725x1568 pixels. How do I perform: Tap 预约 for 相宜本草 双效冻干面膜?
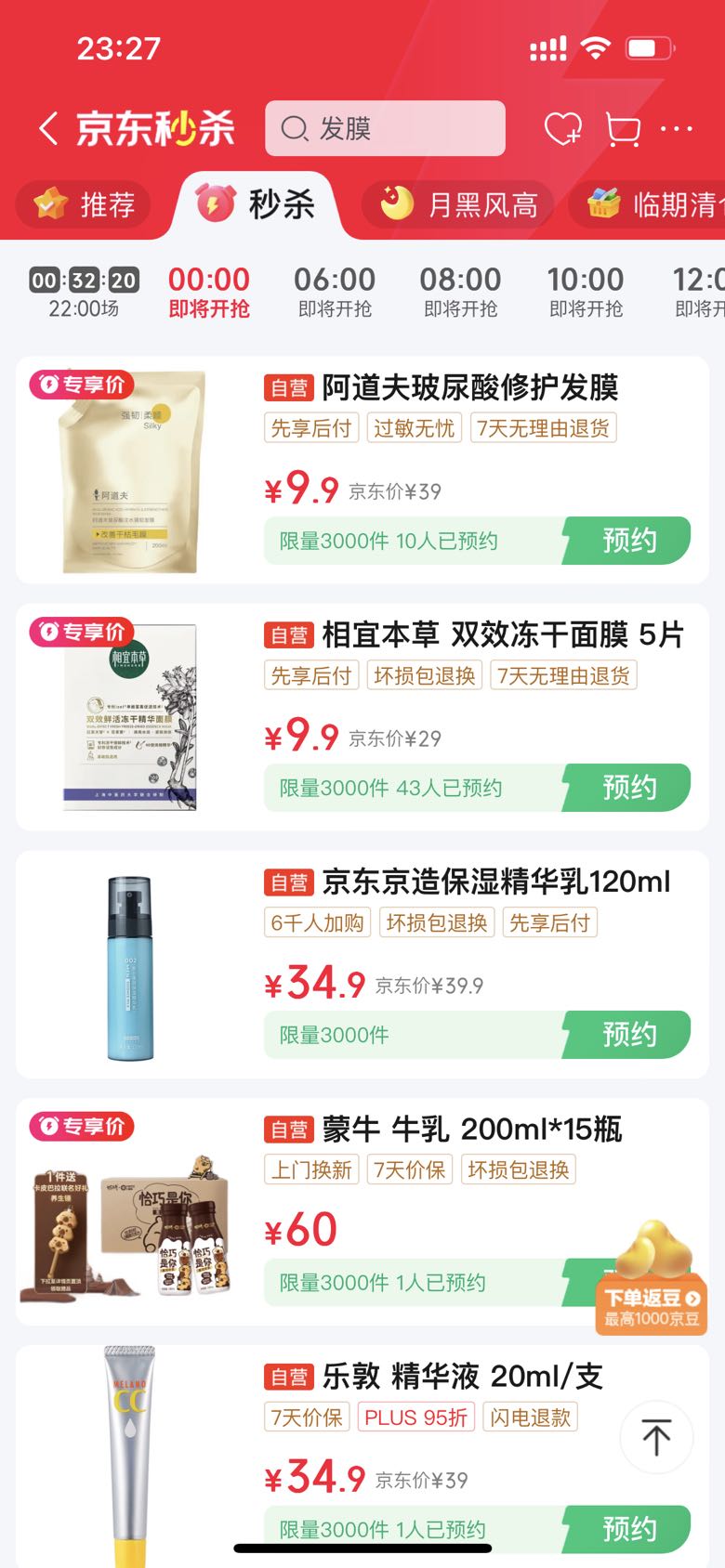pyautogui.click(x=628, y=786)
